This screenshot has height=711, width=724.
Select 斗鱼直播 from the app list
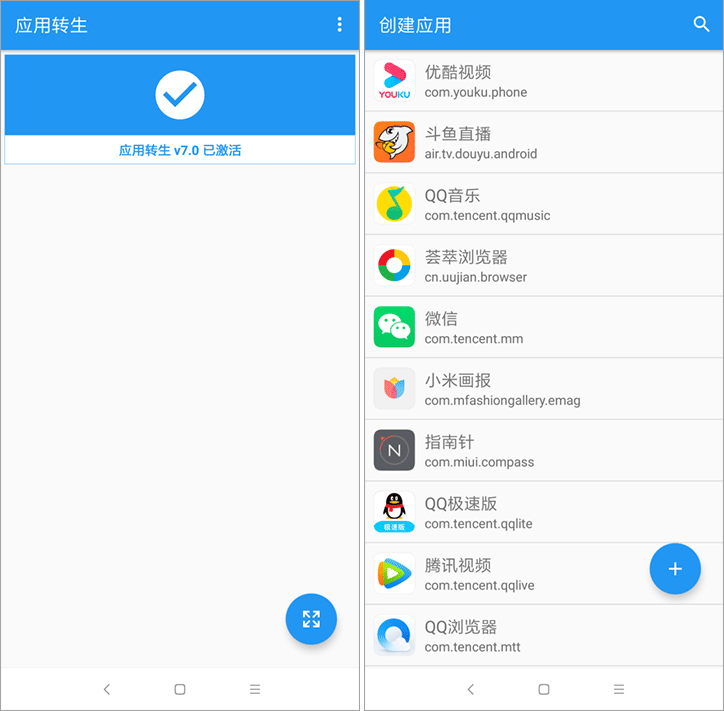click(x=500, y=143)
